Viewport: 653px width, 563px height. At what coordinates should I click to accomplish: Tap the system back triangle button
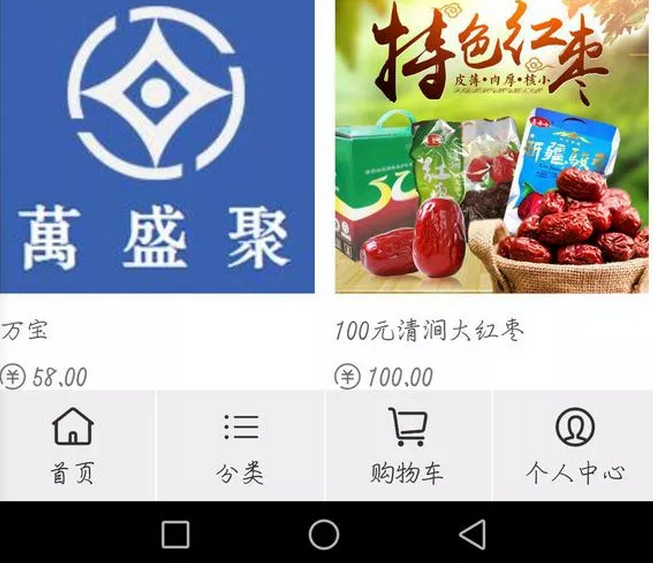tap(472, 534)
